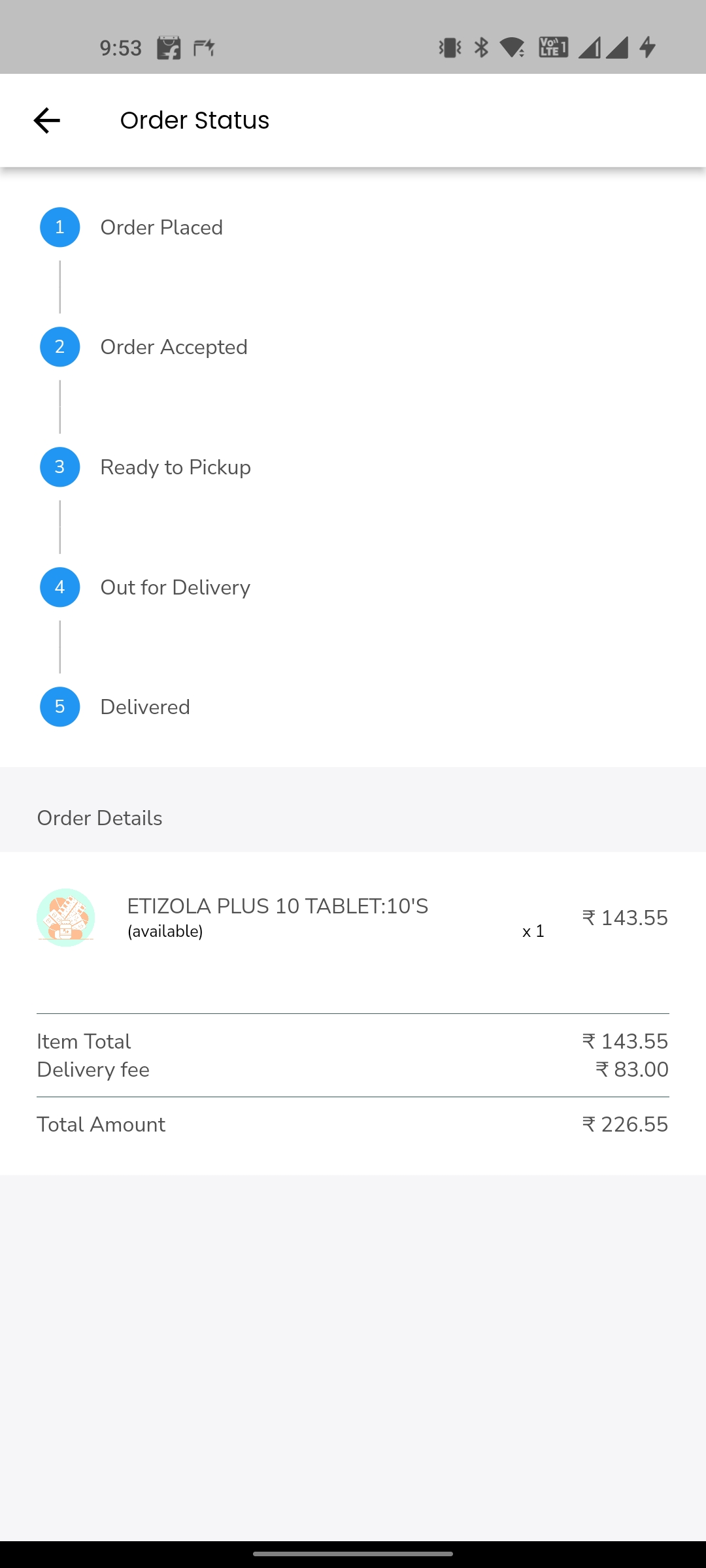The height and width of the screenshot is (1568, 706).
Task: Open the ETIZOLA PLUS 10 TABLET product
Action: 277,906
